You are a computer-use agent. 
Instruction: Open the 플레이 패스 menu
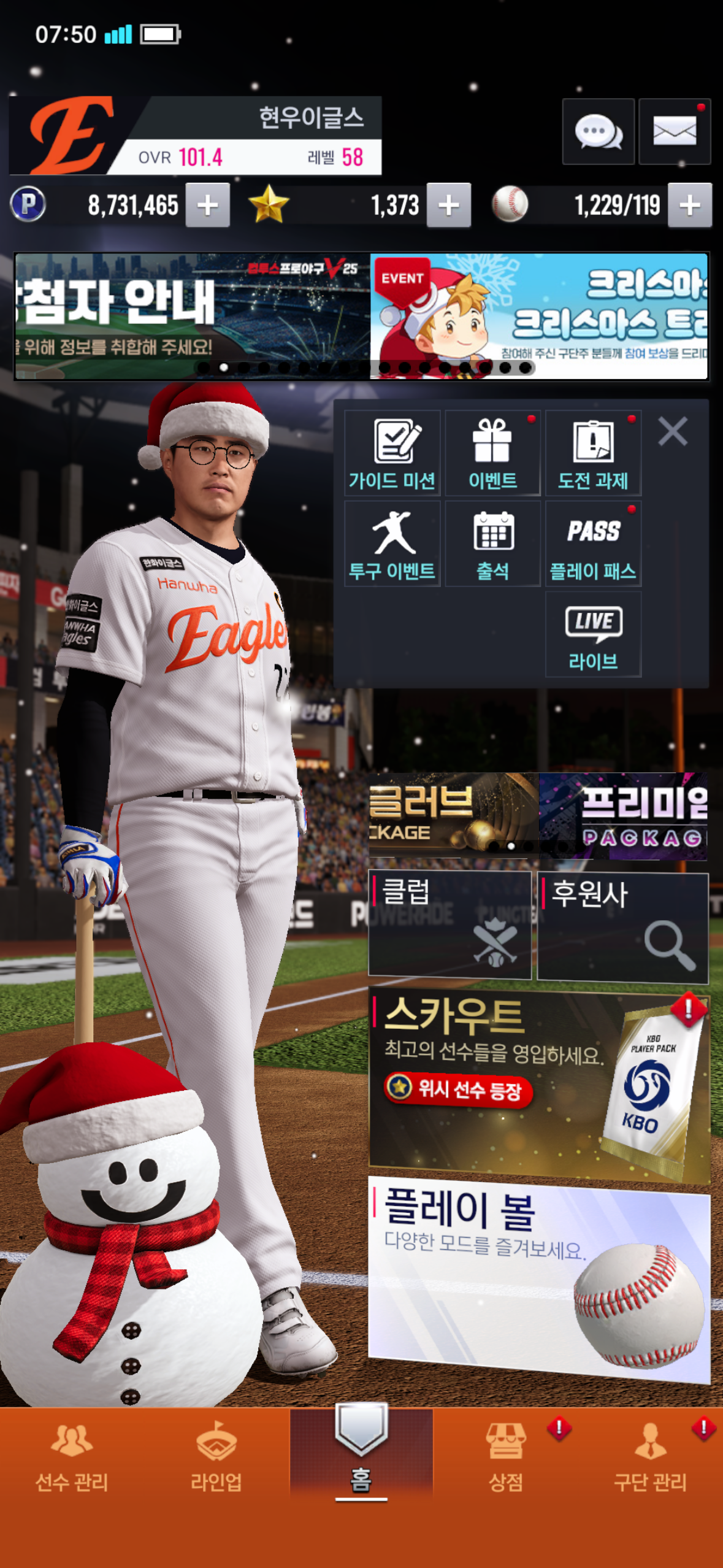593,544
